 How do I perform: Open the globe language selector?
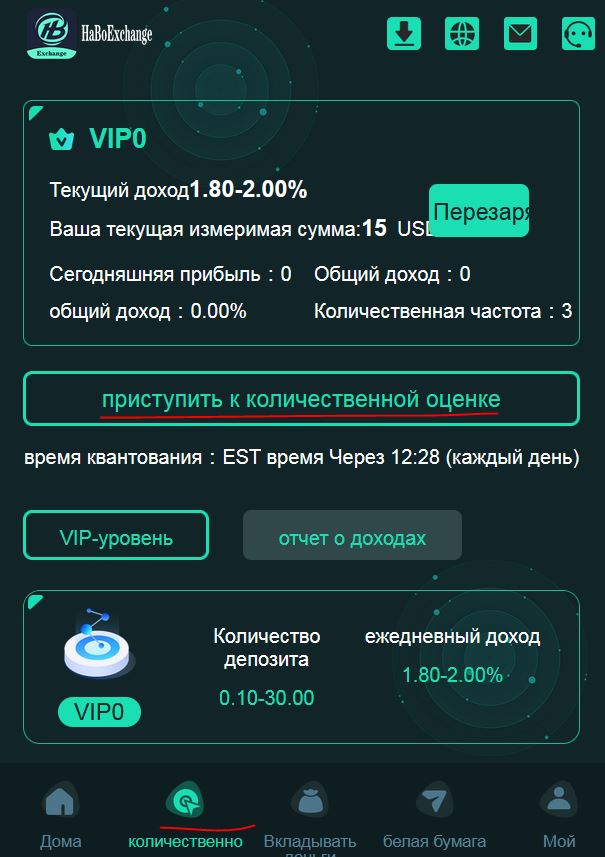click(x=462, y=34)
